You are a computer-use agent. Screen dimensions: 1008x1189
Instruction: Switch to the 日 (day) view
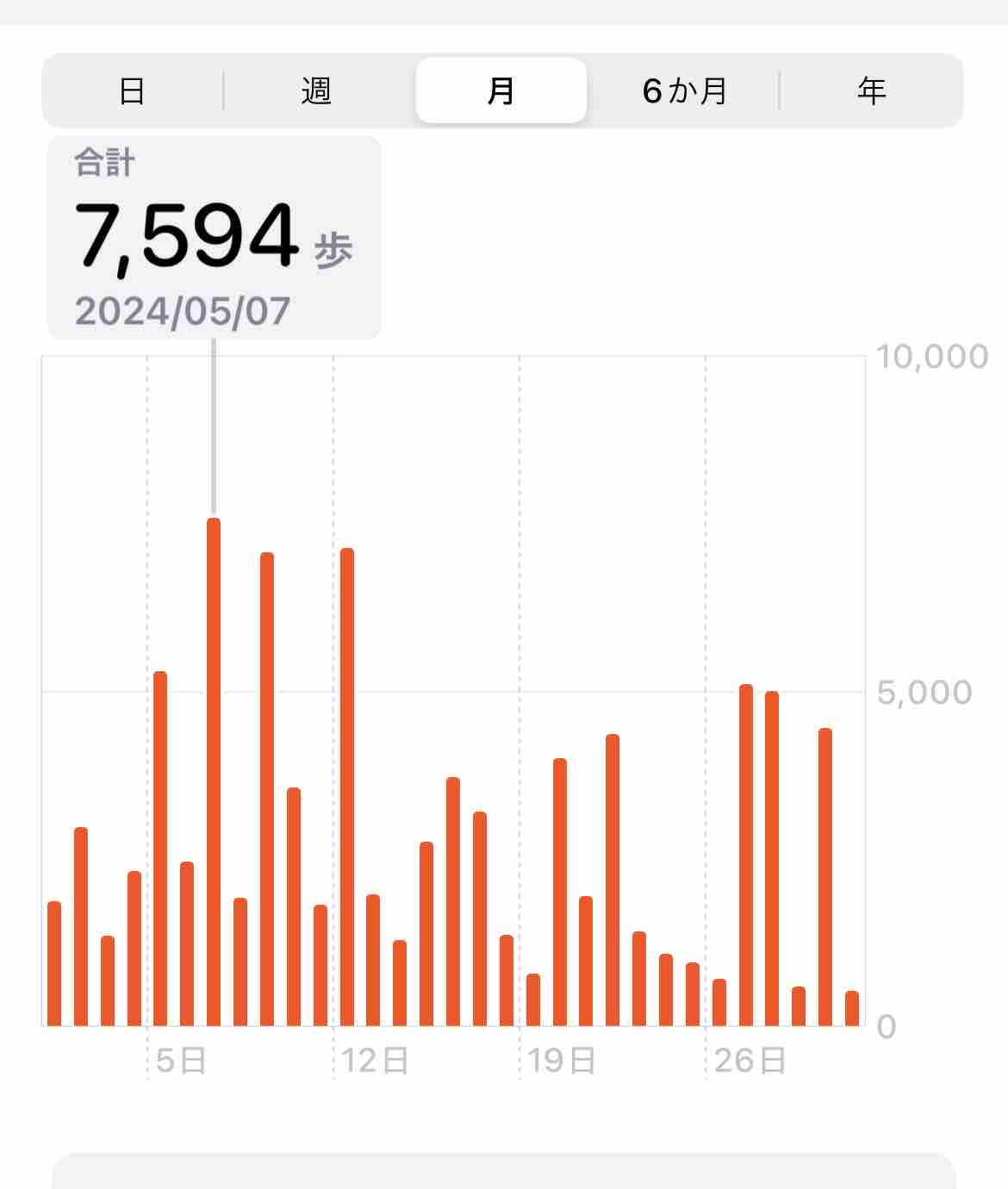(x=132, y=90)
